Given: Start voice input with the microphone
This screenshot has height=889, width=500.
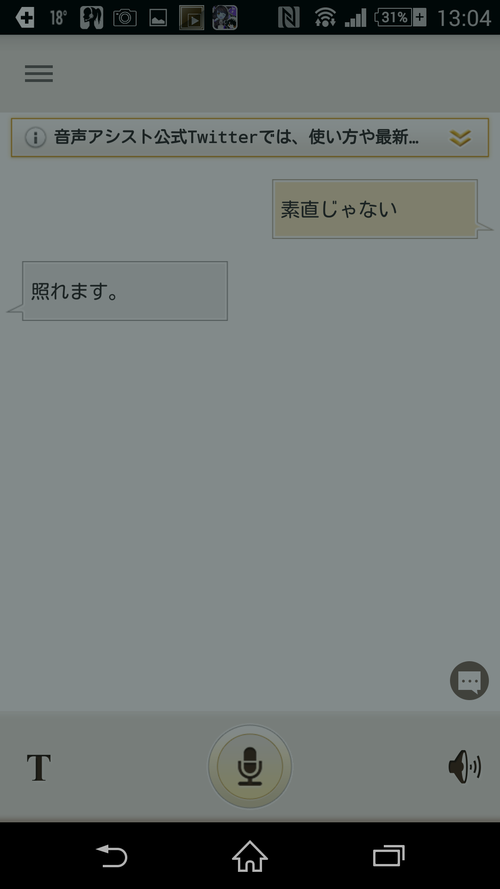Looking at the screenshot, I should [250, 767].
